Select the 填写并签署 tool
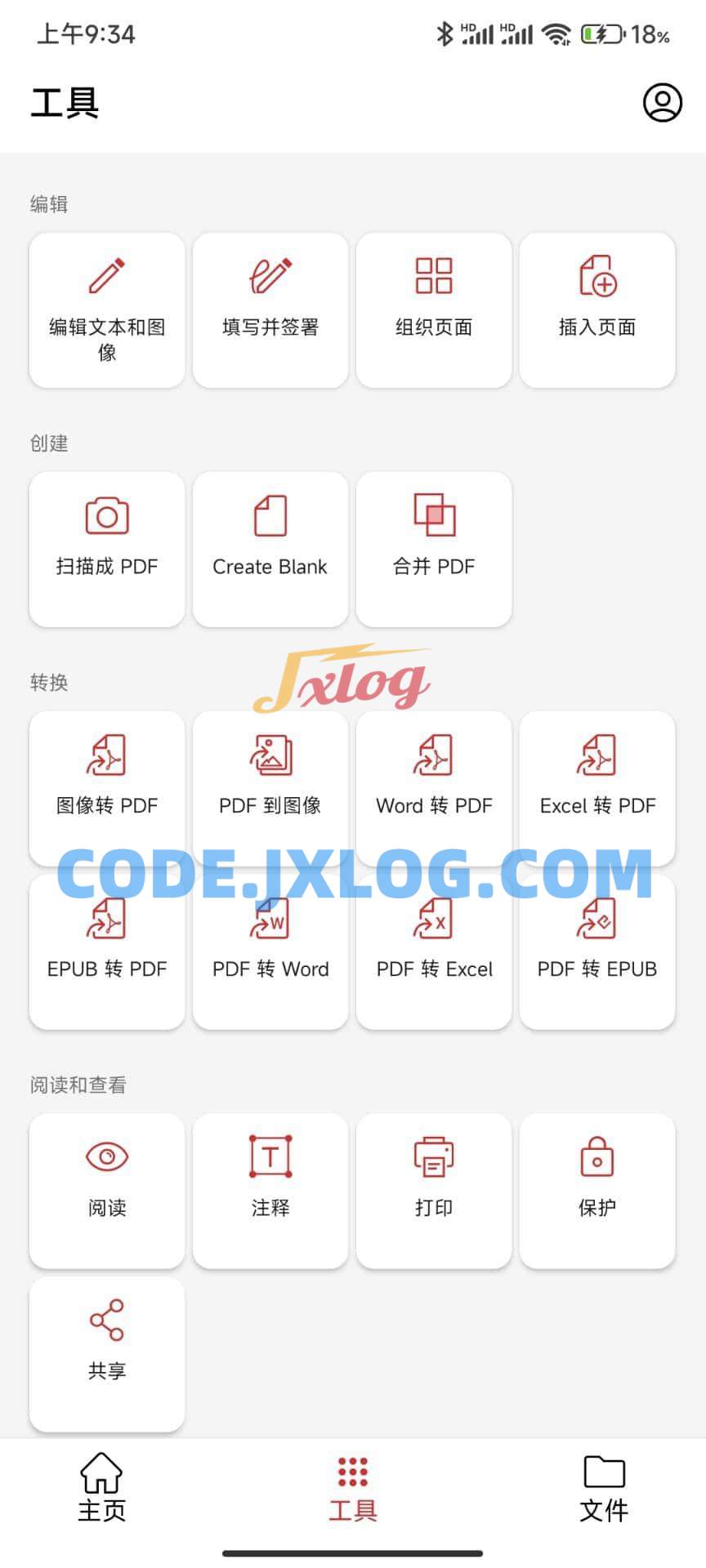The height and width of the screenshot is (1568, 706). click(270, 310)
